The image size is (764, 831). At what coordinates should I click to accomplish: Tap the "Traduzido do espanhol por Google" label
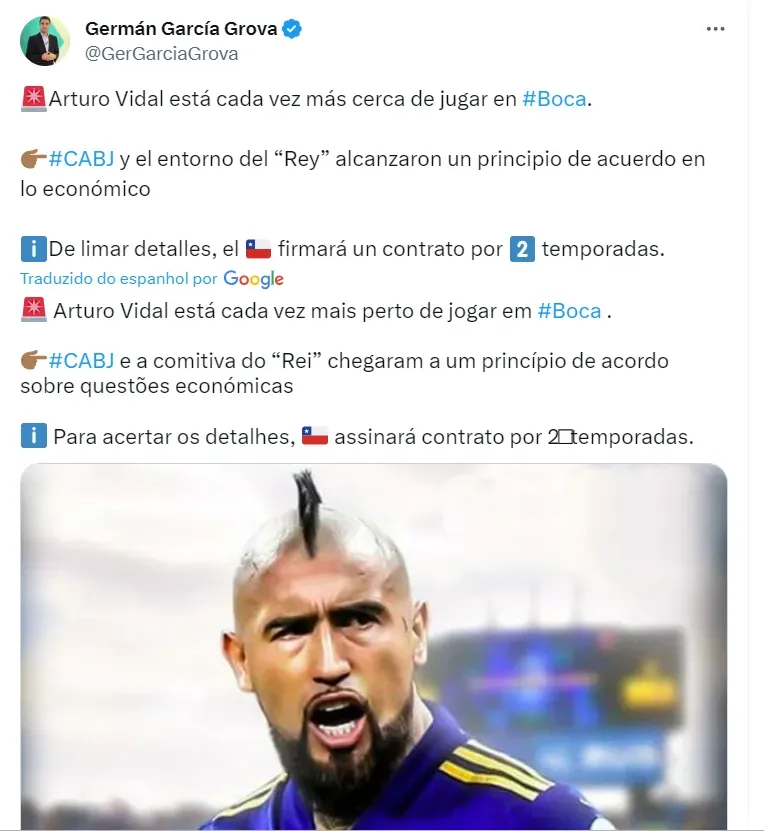(x=152, y=279)
